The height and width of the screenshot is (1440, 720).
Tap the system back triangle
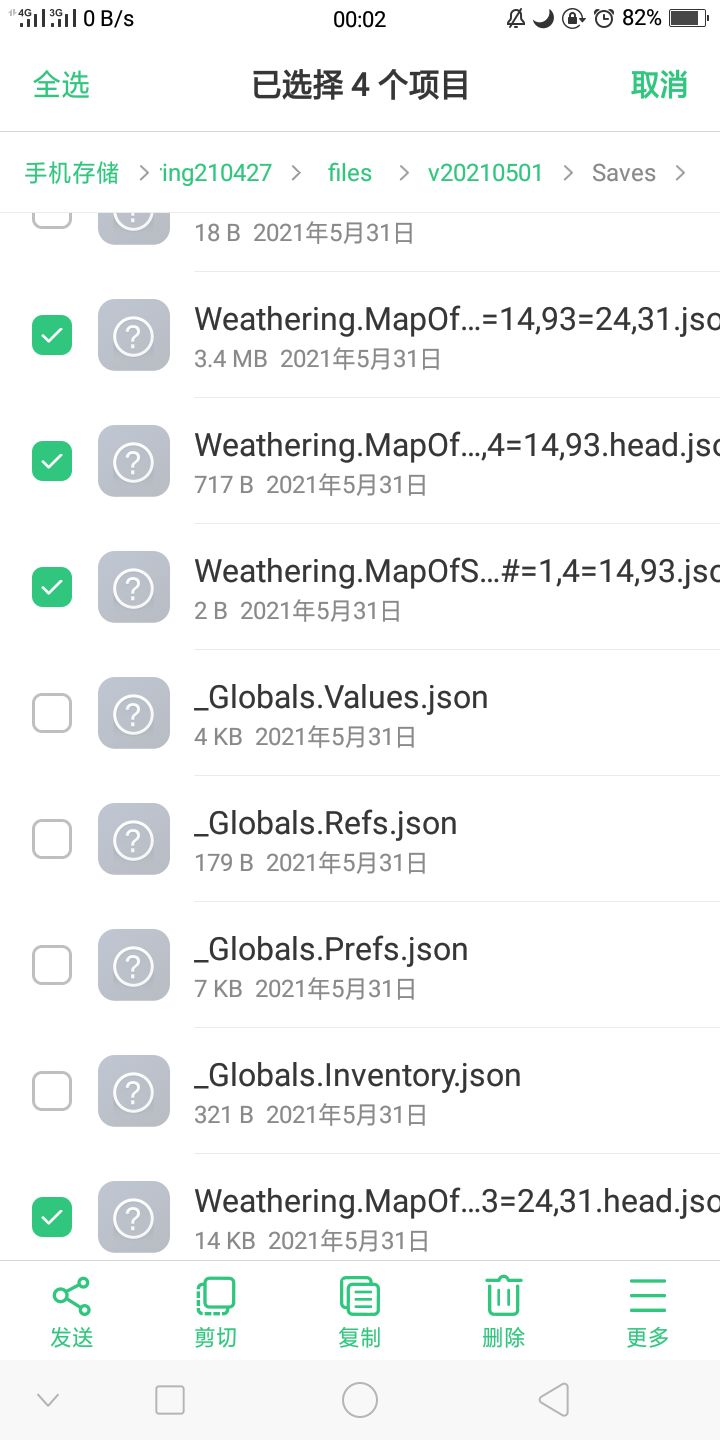553,1400
